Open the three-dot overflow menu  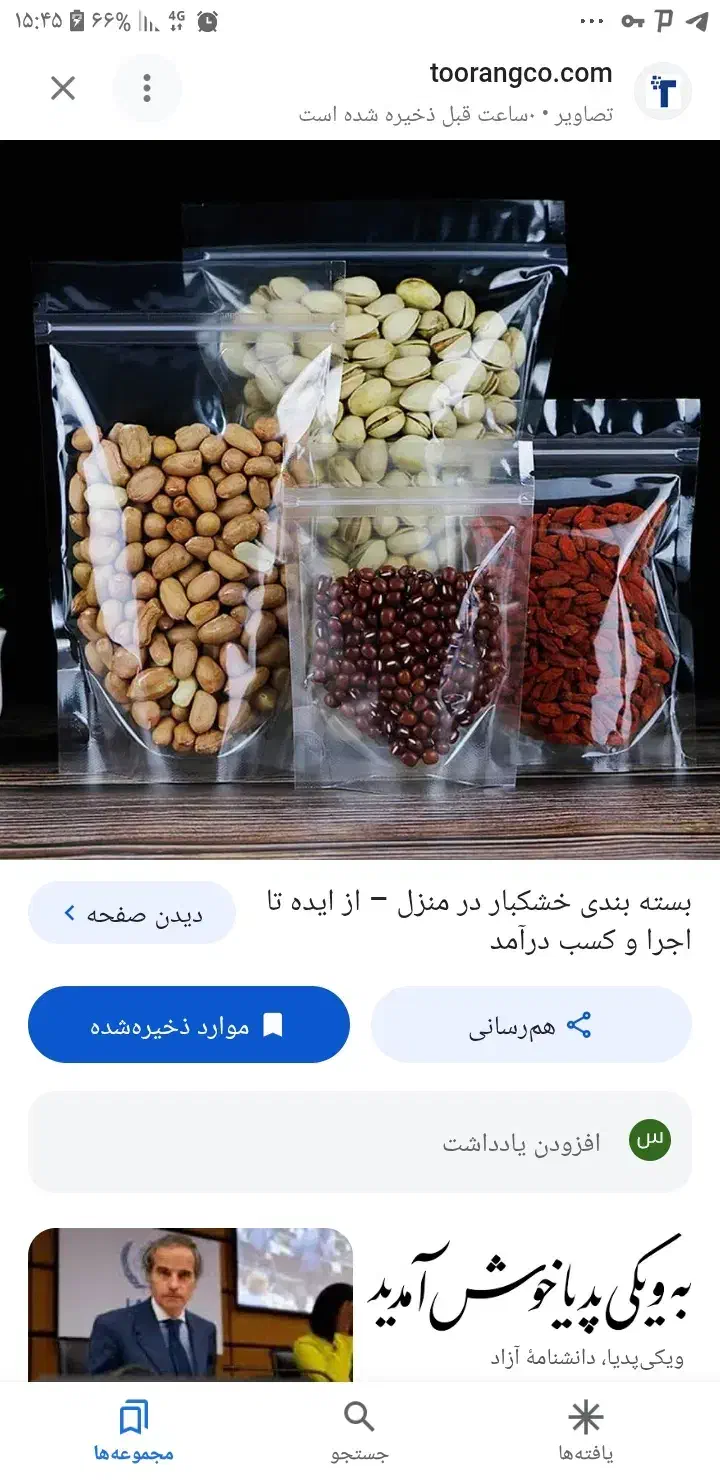point(147,88)
